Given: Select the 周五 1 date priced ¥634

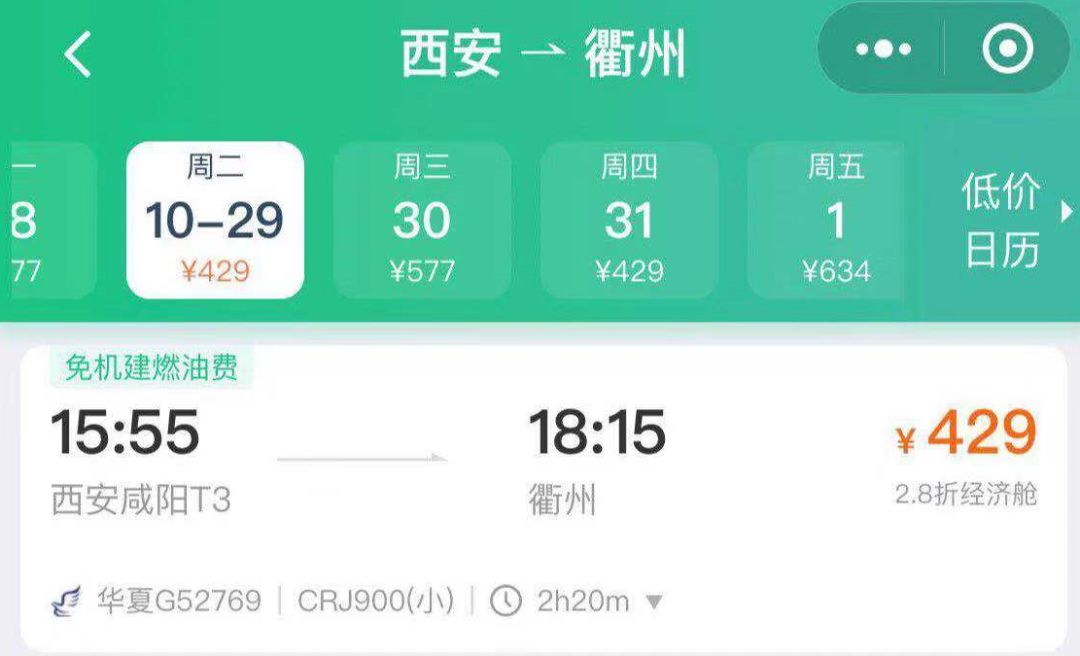Looking at the screenshot, I should pos(834,220).
